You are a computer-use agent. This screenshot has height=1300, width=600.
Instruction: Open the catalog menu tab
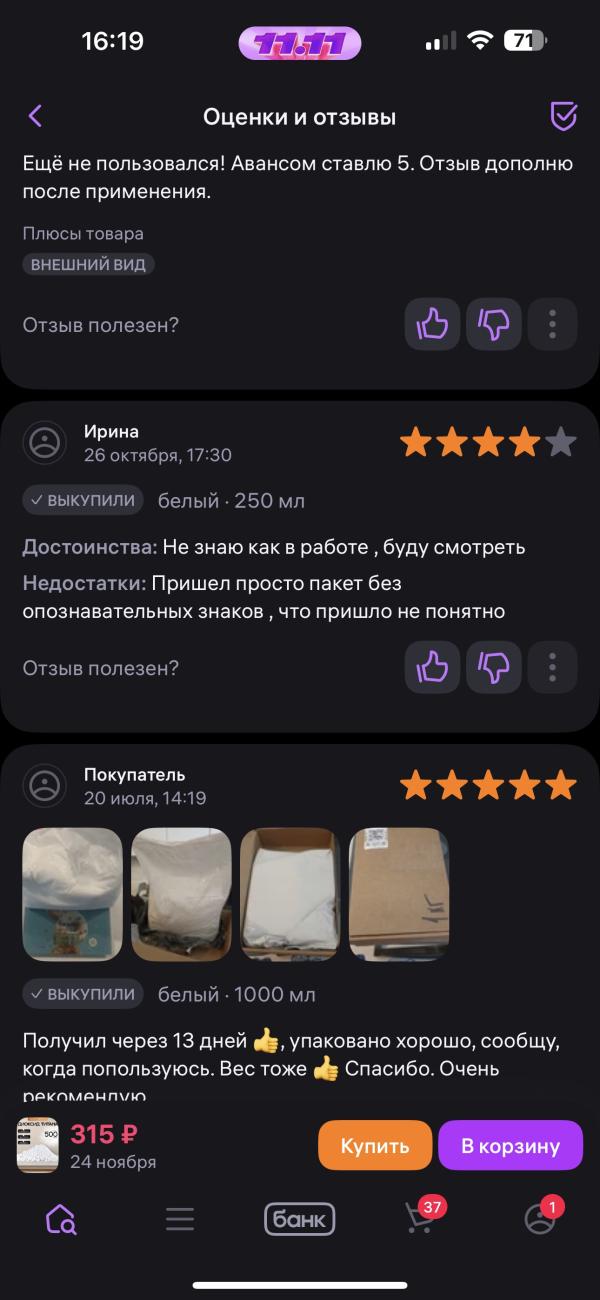point(180,1219)
